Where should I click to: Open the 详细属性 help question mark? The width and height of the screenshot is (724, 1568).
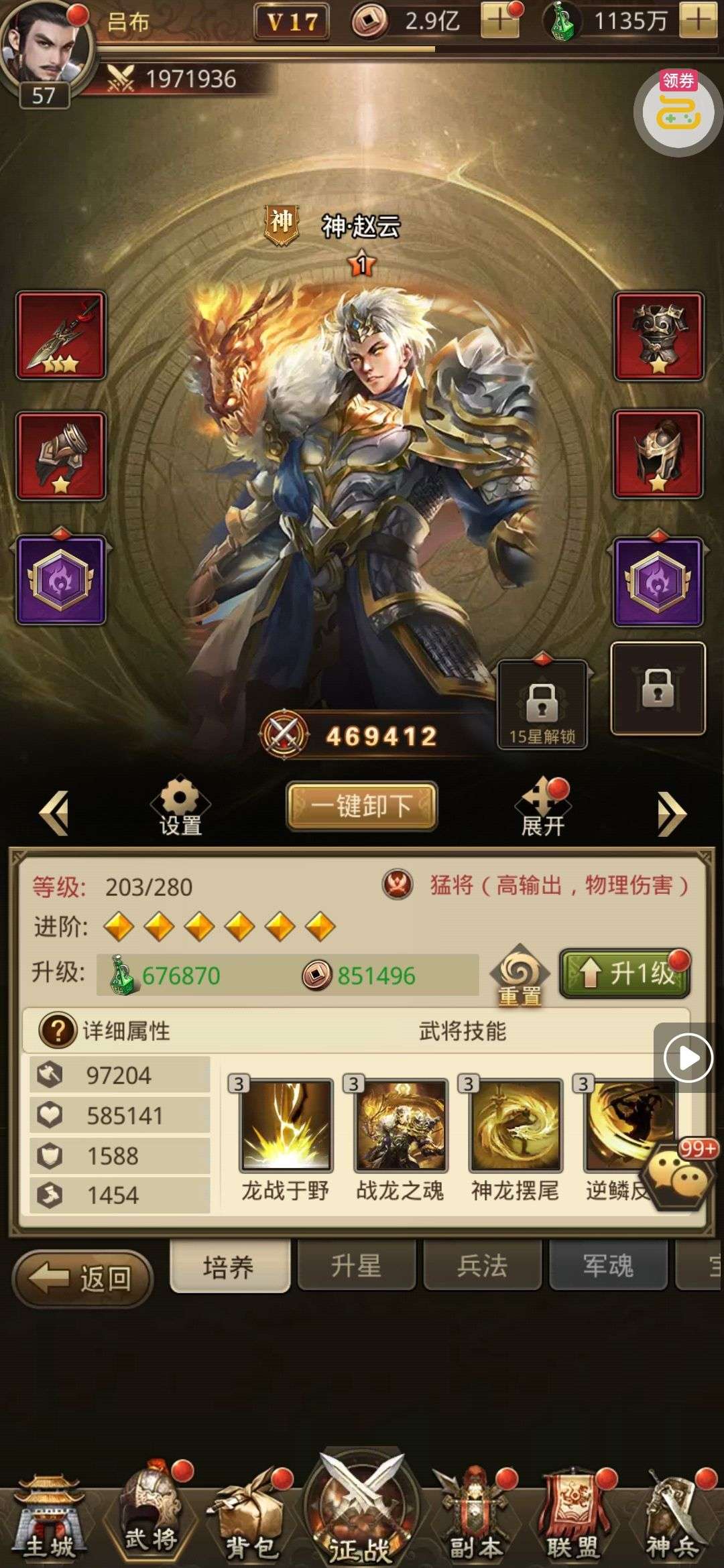pos(58,1031)
